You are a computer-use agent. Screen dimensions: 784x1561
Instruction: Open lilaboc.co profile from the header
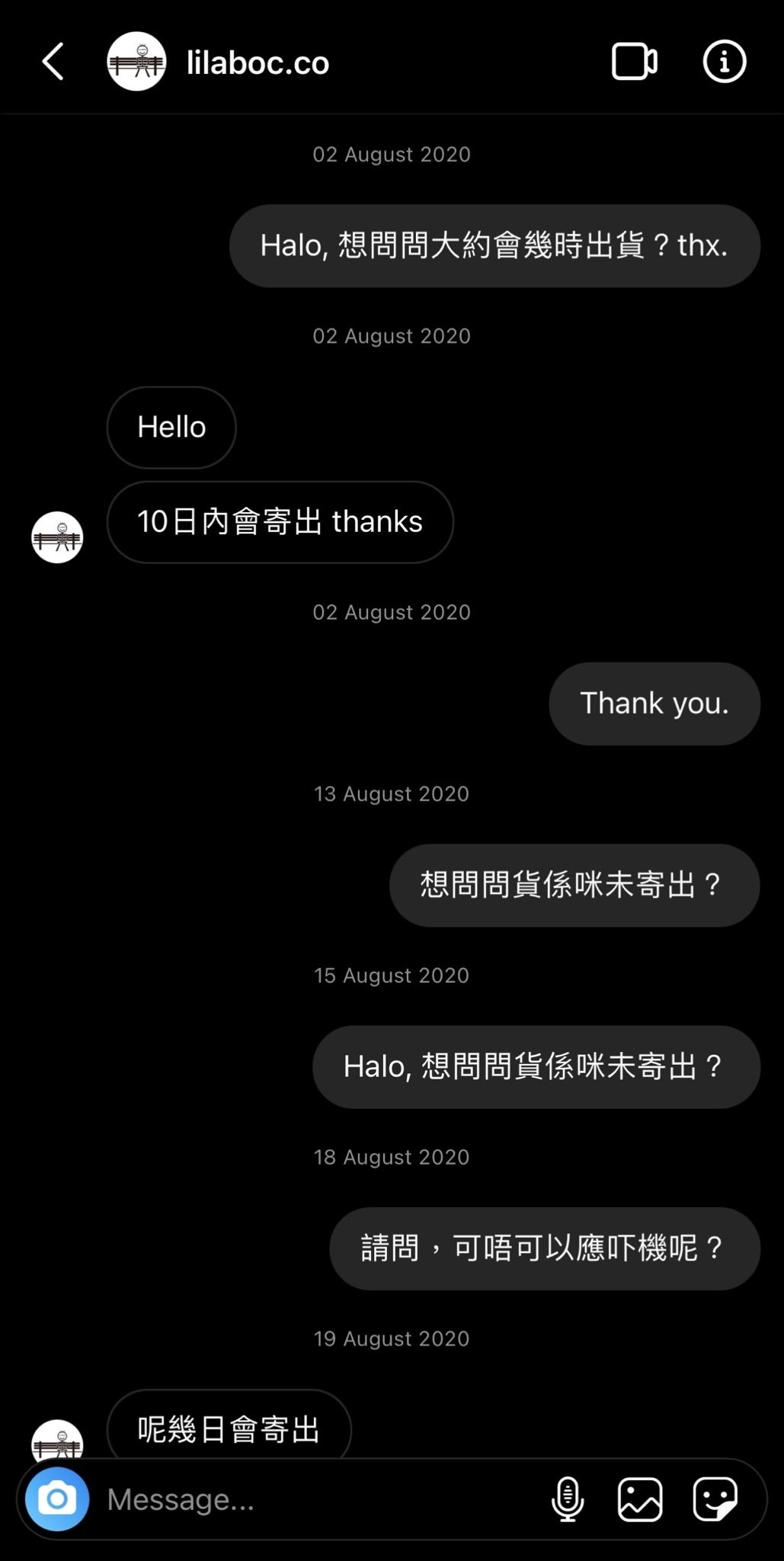tap(257, 63)
